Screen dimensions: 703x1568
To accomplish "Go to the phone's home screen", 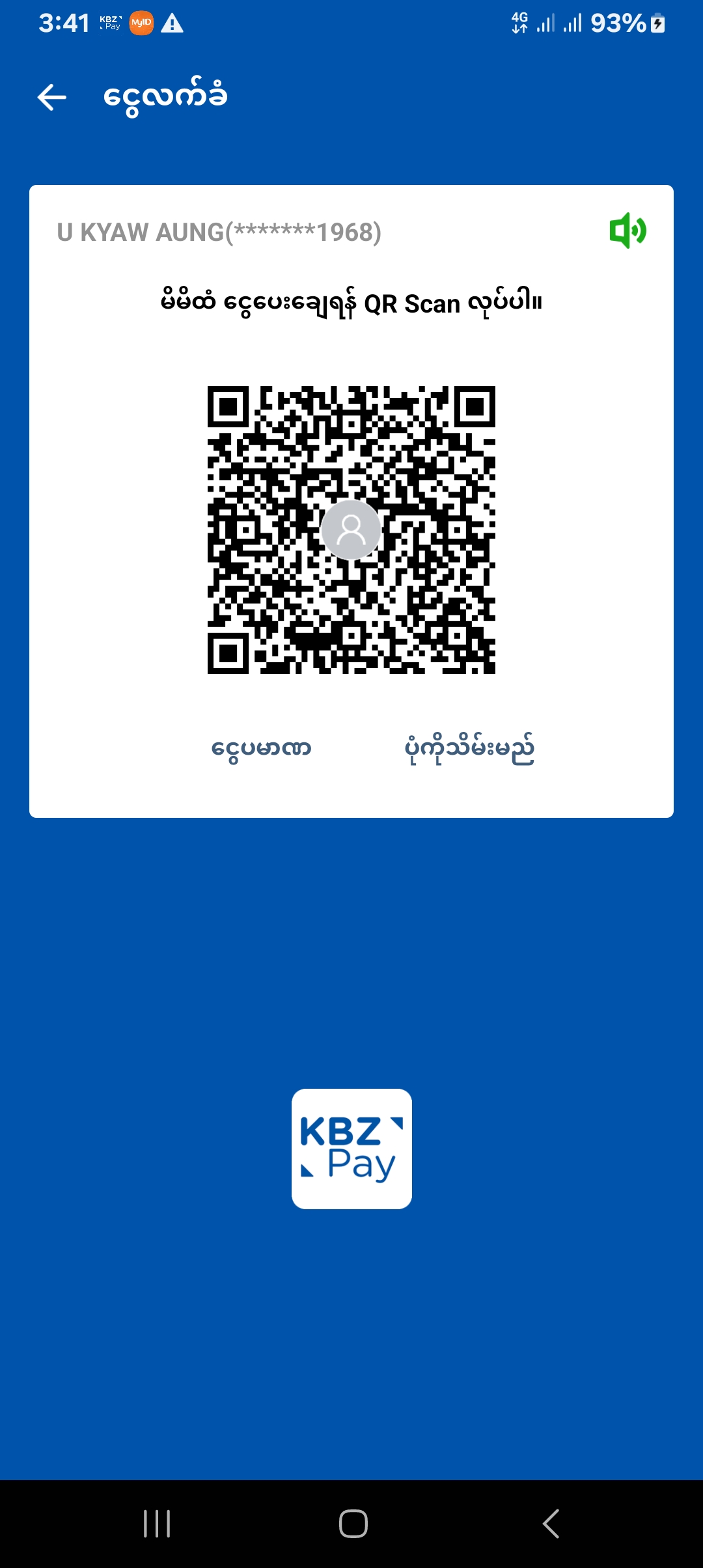I will point(353,1524).
